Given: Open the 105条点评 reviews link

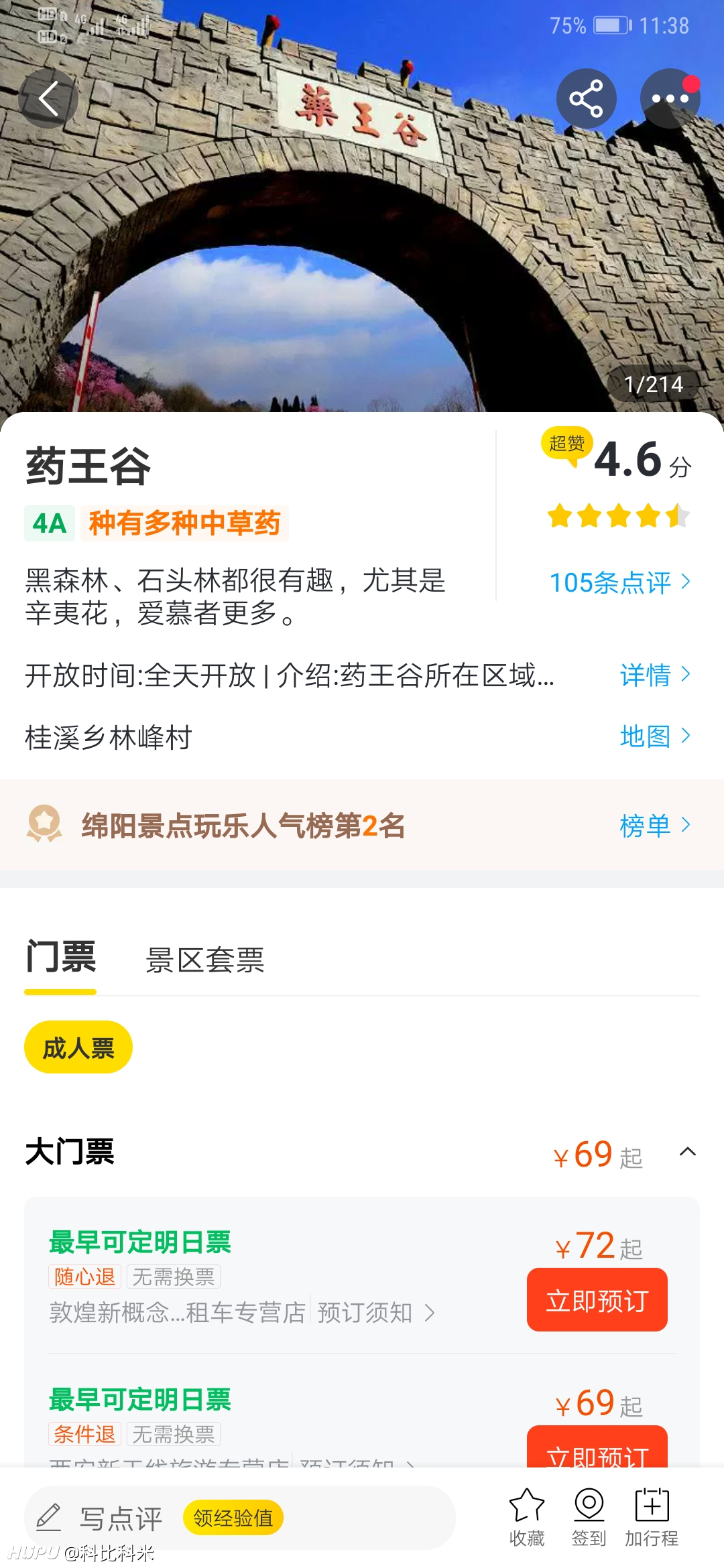Looking at the screenshot, I should 620,582.
